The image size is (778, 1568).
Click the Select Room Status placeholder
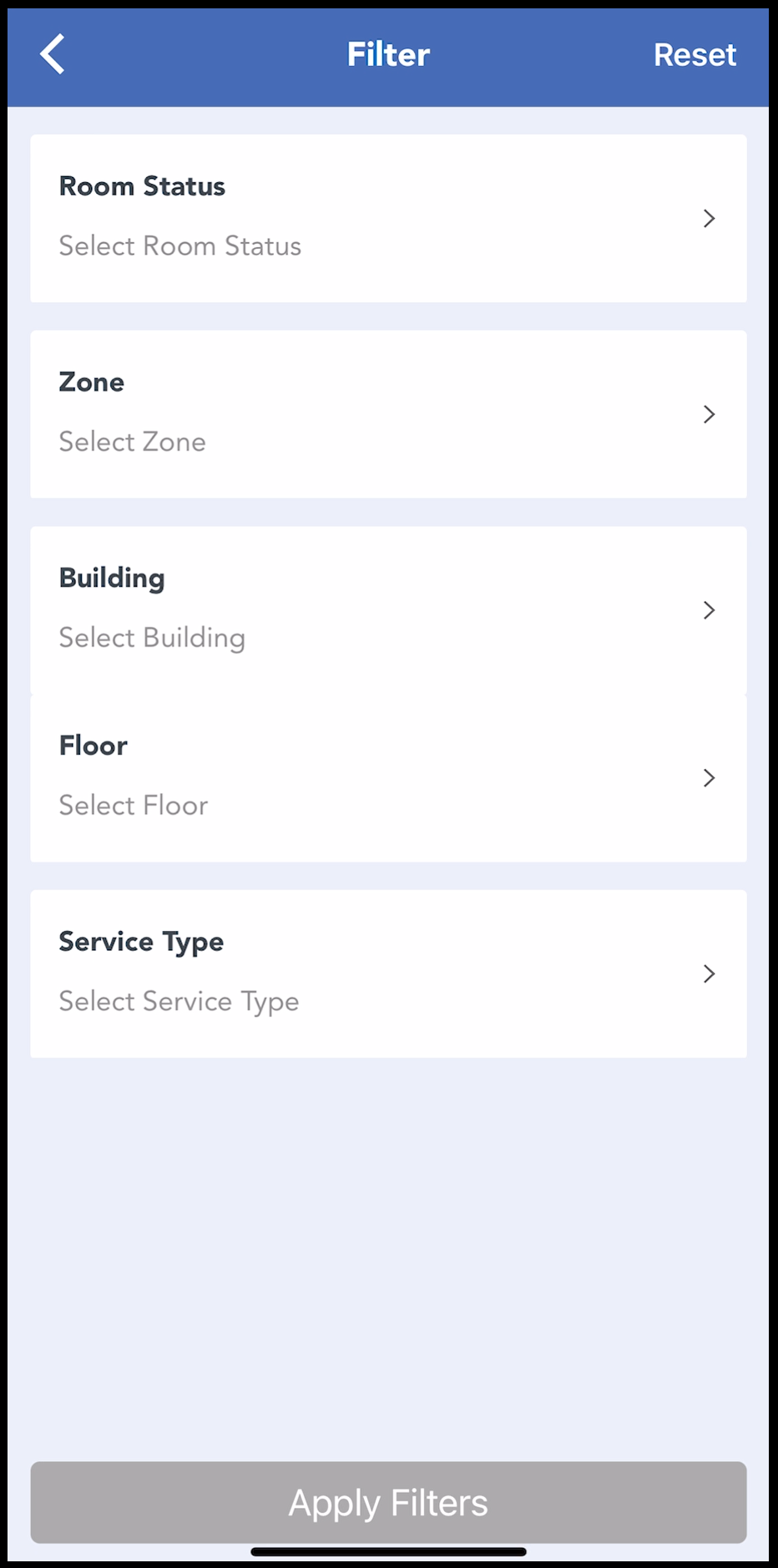tap(179, 245)
